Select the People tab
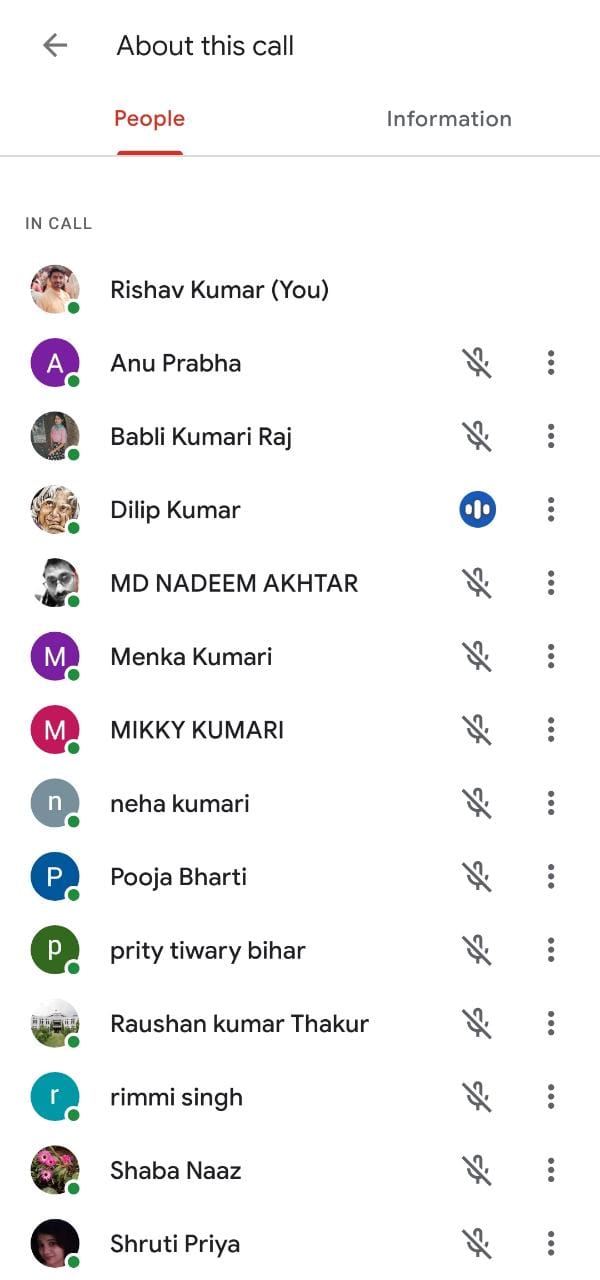 149,119
